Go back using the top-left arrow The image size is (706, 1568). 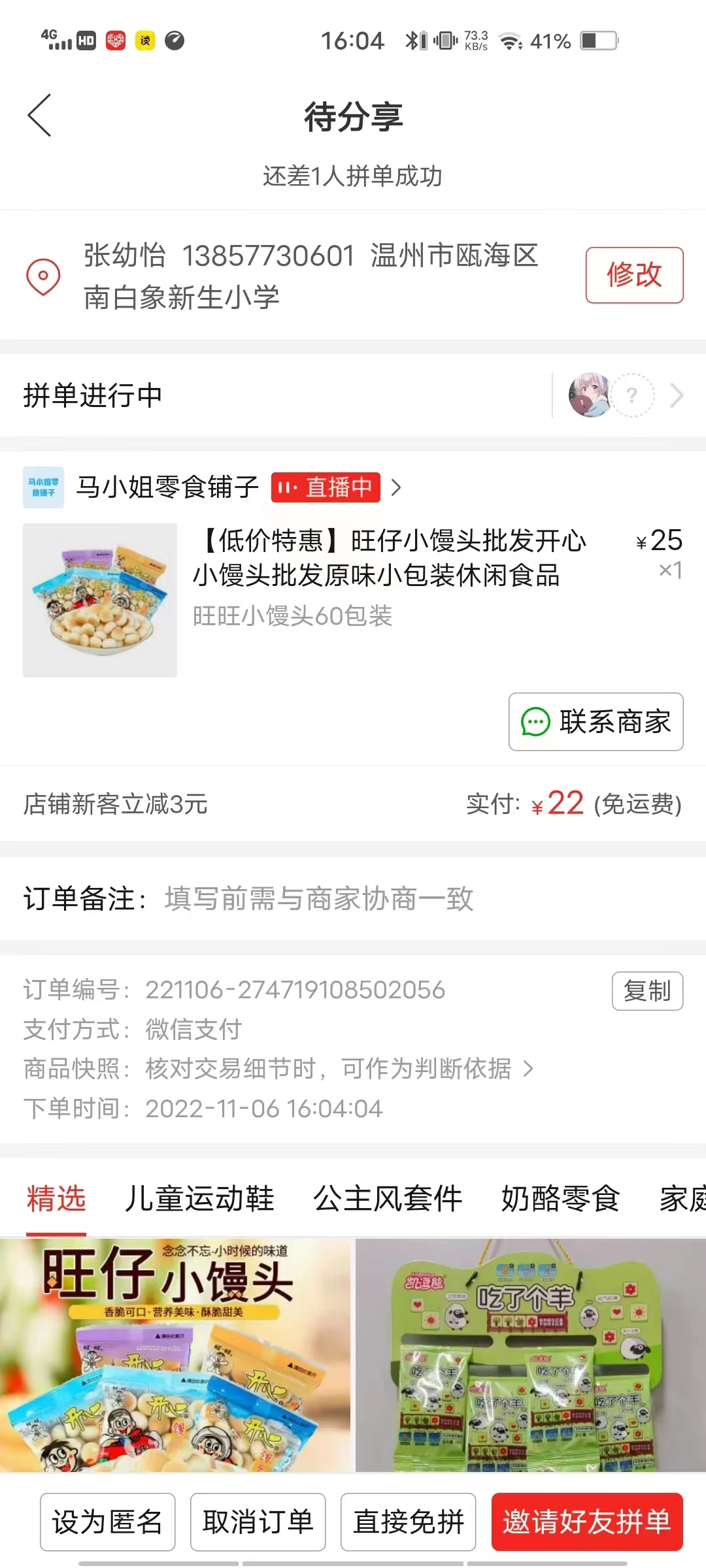coord(39,115)
